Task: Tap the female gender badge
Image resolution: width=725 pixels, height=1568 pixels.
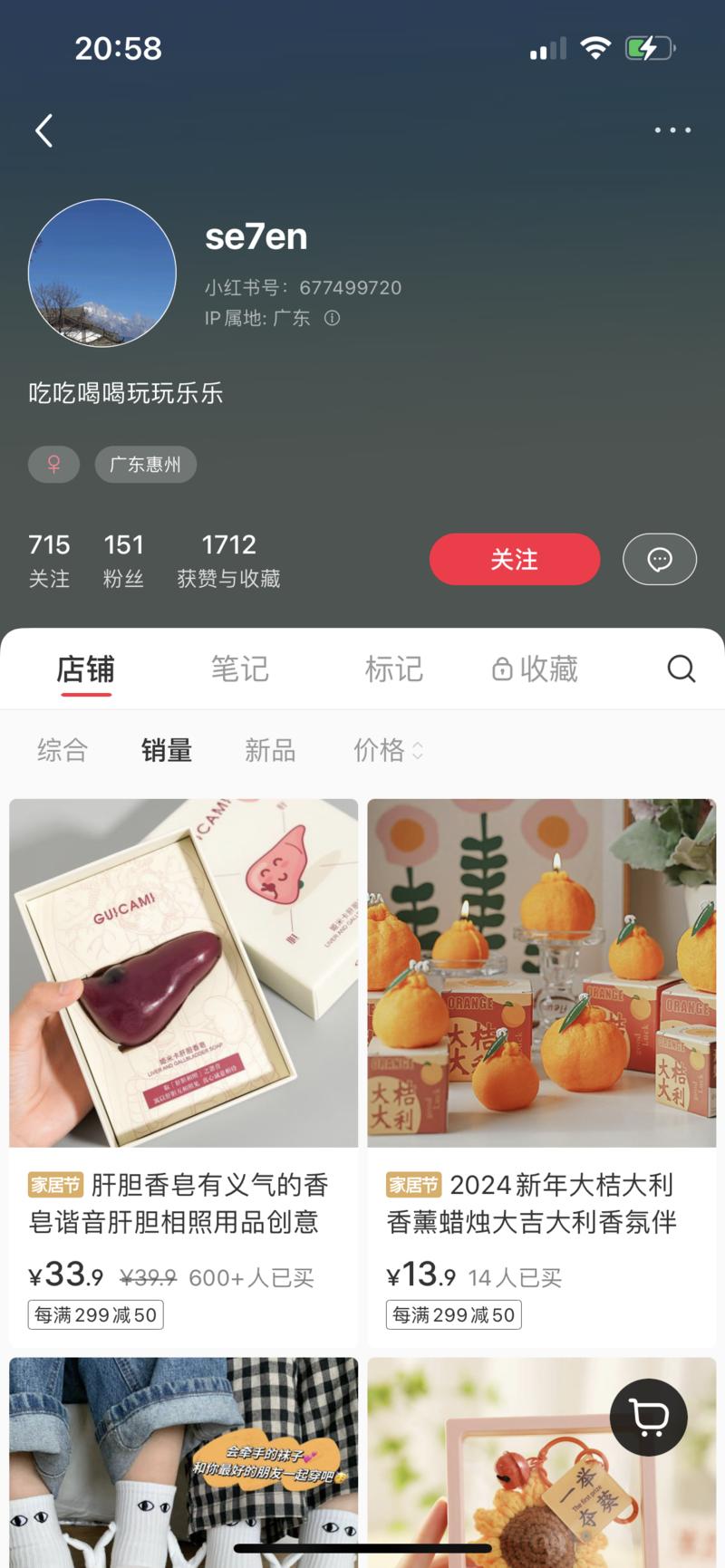Action: (x=53, y=465)
